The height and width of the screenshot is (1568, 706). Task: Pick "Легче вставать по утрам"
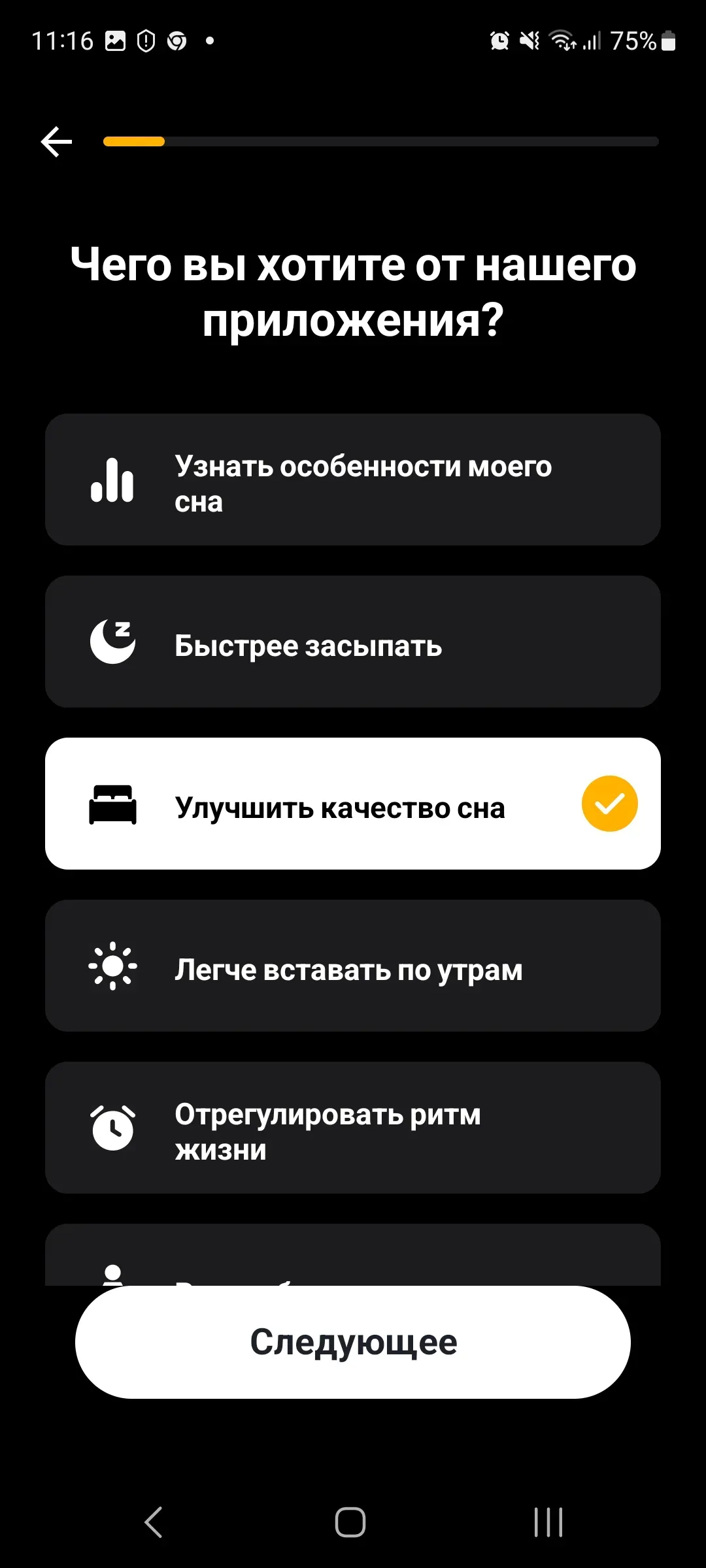353,966
